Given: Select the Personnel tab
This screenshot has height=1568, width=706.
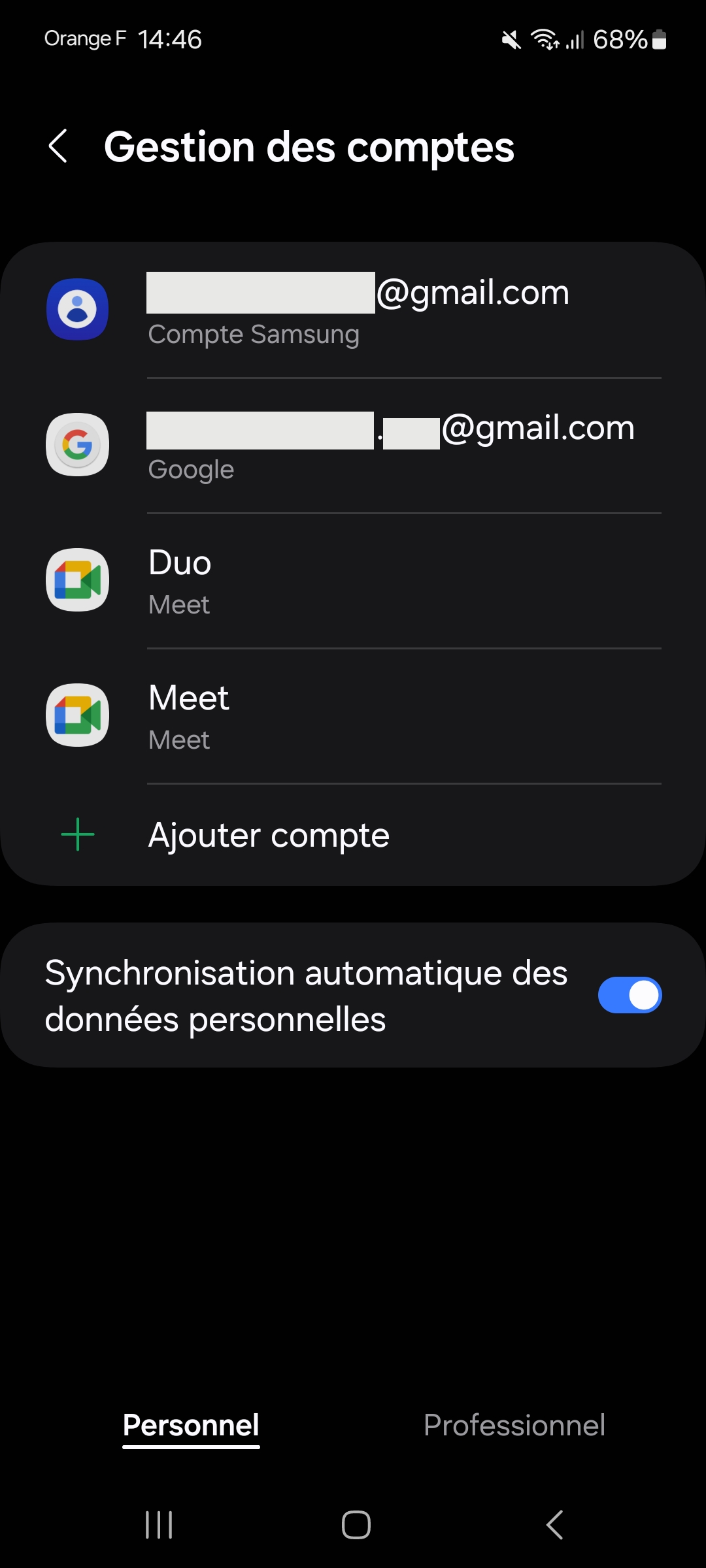Looking at the screenshot, I should click(191, 1426).
